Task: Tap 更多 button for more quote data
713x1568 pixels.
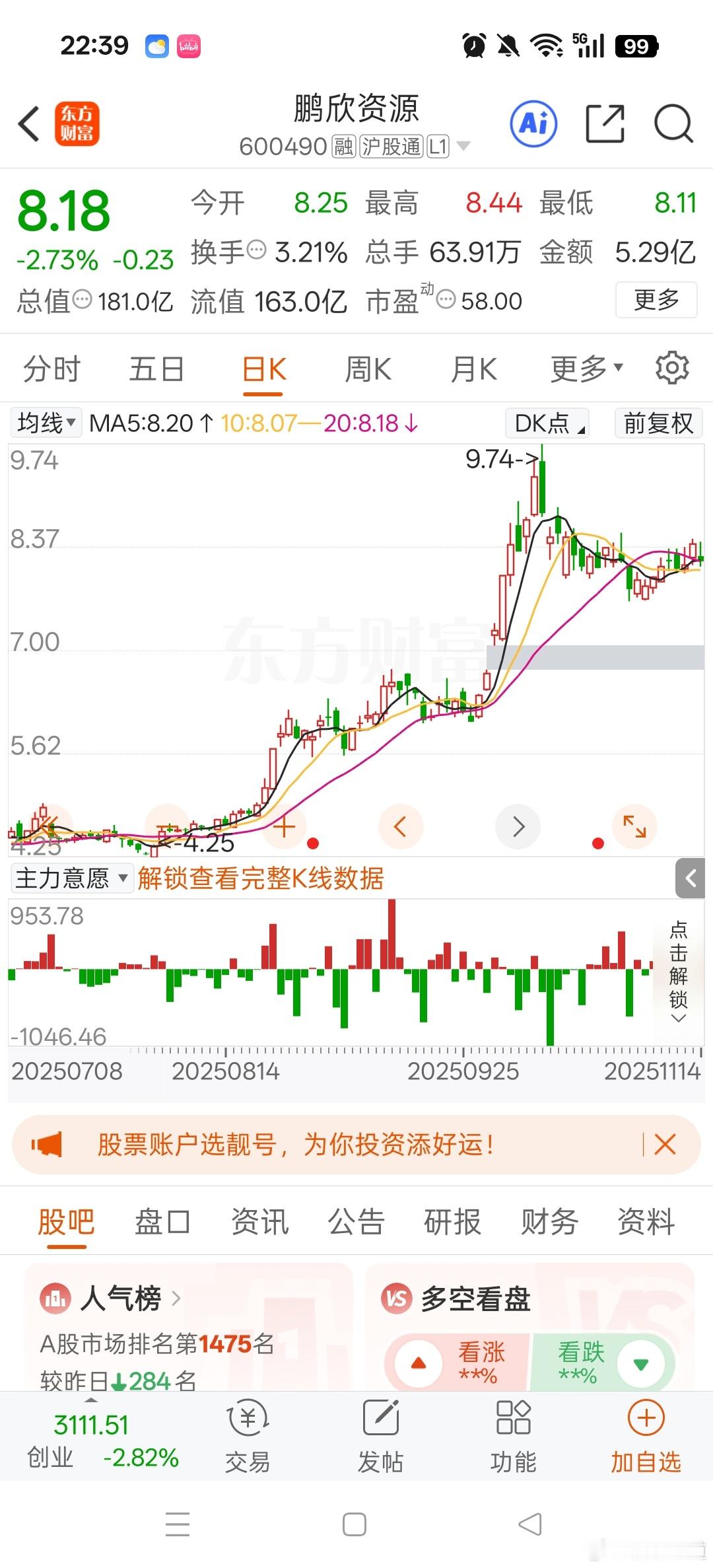Action: 656,300
